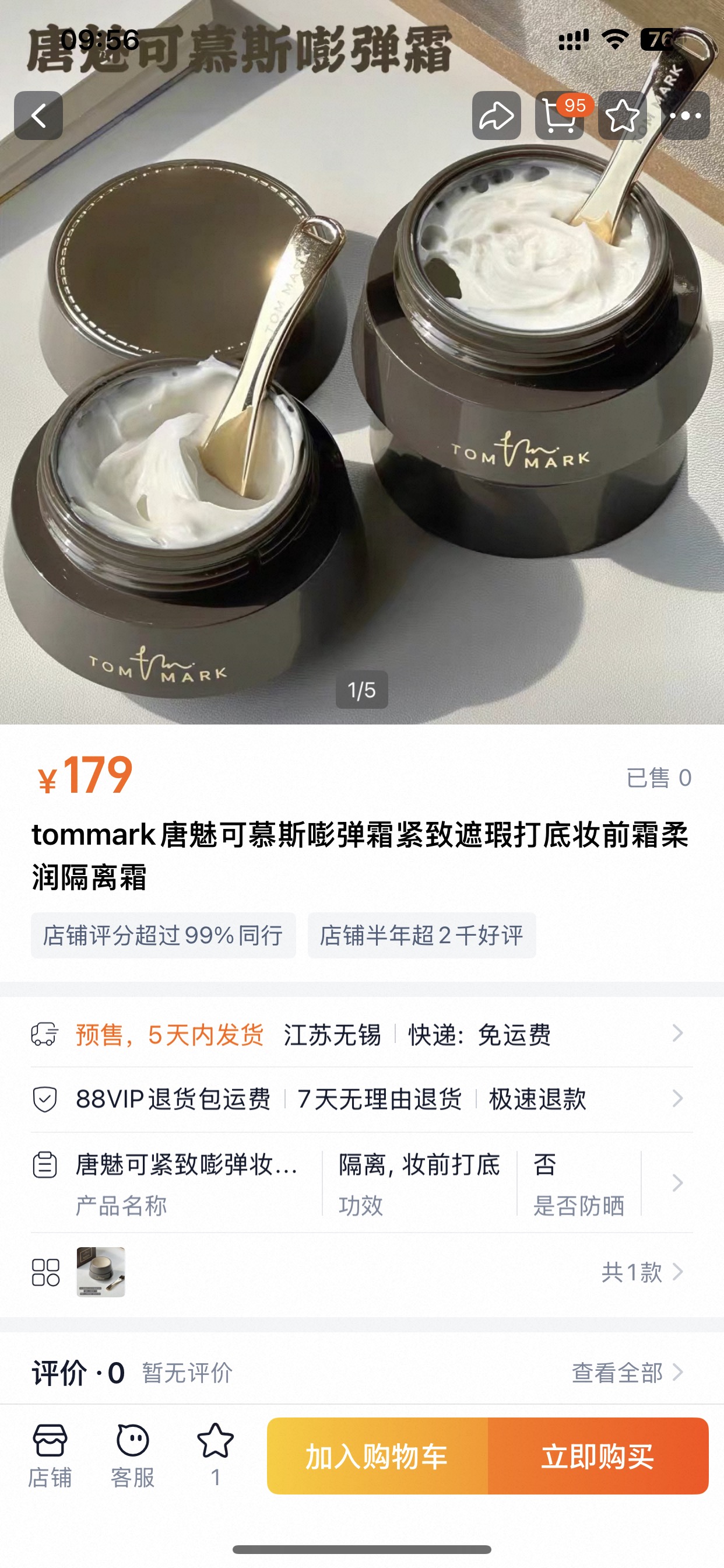Image resolution: width=724 pixels, height=1568 pixels.
Task: Open the shopping cart with 95 items
Action: [x=559, y=116]
